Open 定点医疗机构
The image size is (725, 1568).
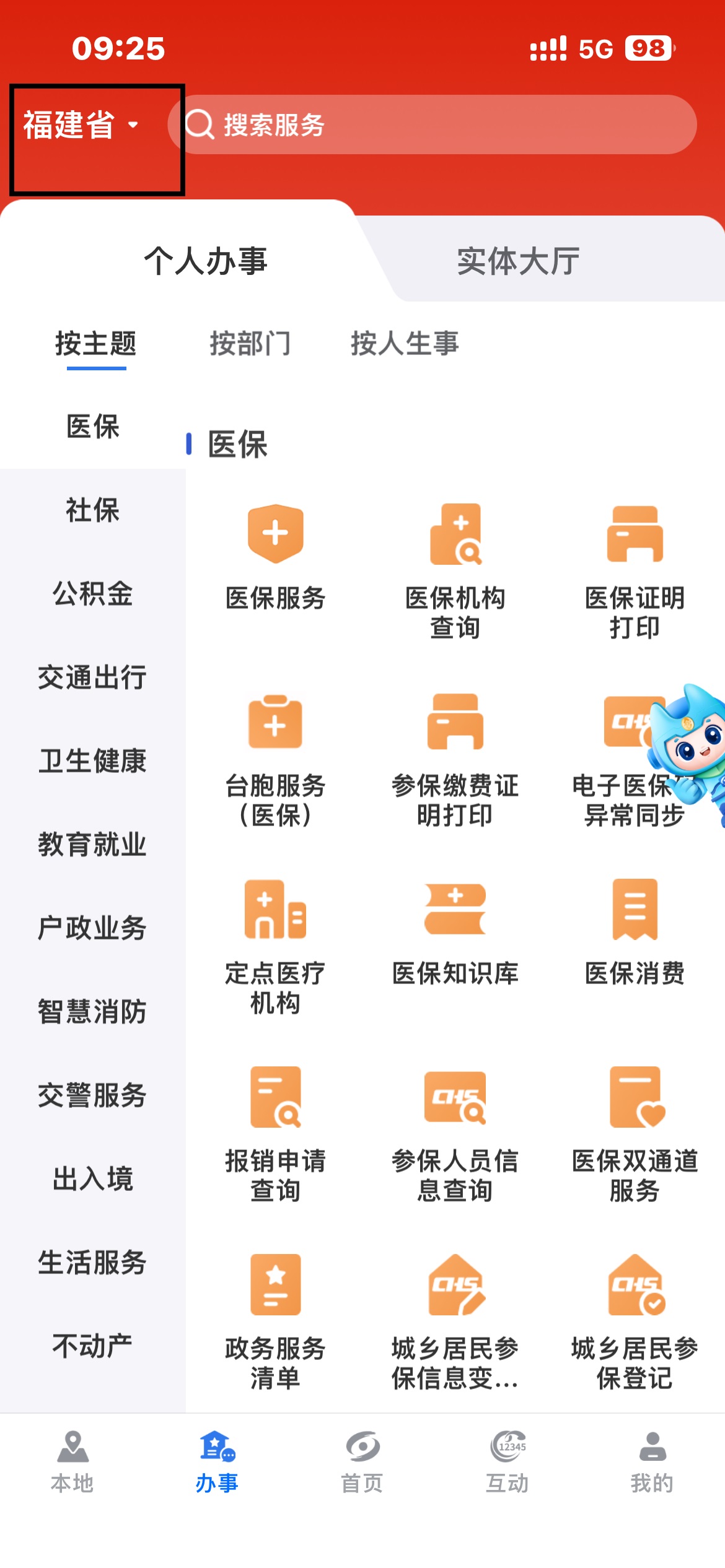(275, 946)
